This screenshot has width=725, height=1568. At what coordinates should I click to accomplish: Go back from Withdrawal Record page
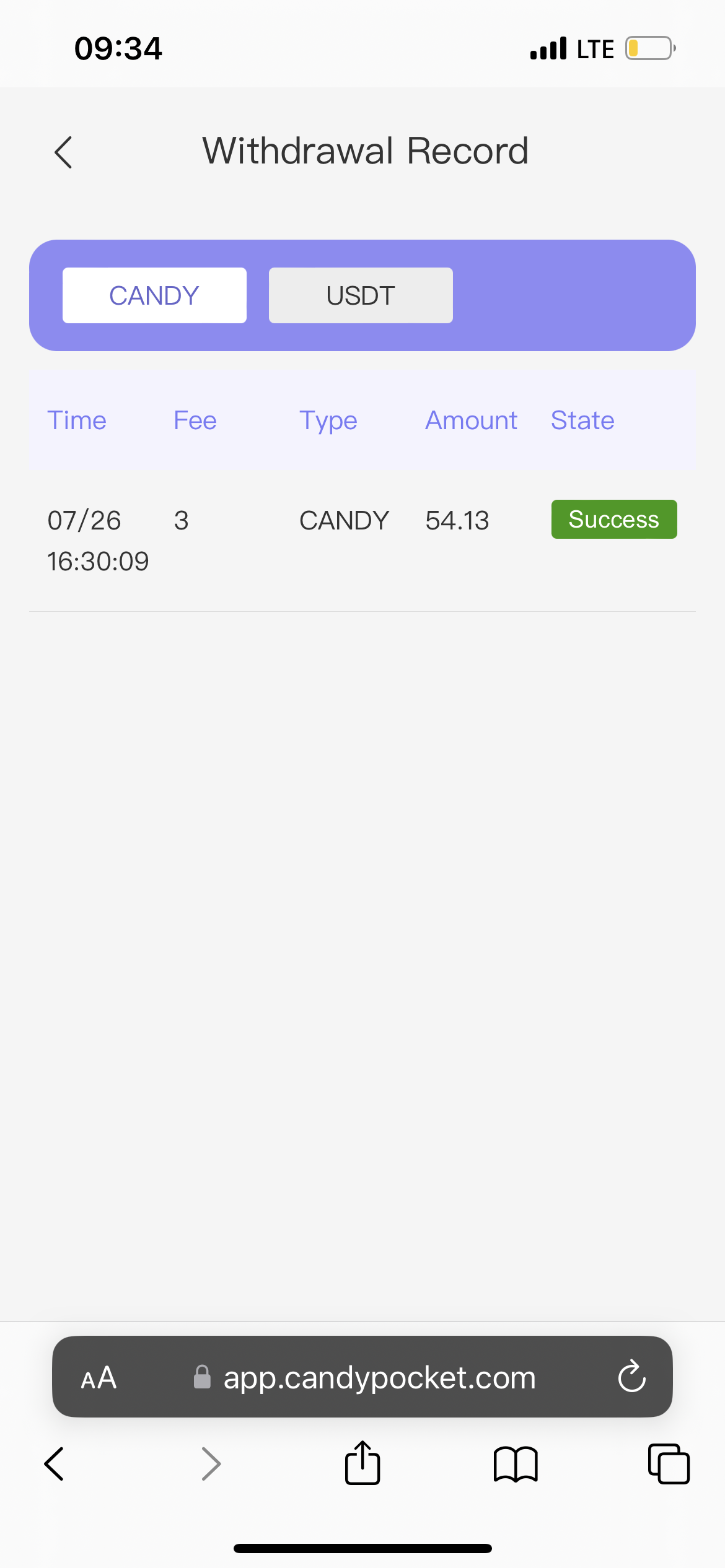point(63,152)
